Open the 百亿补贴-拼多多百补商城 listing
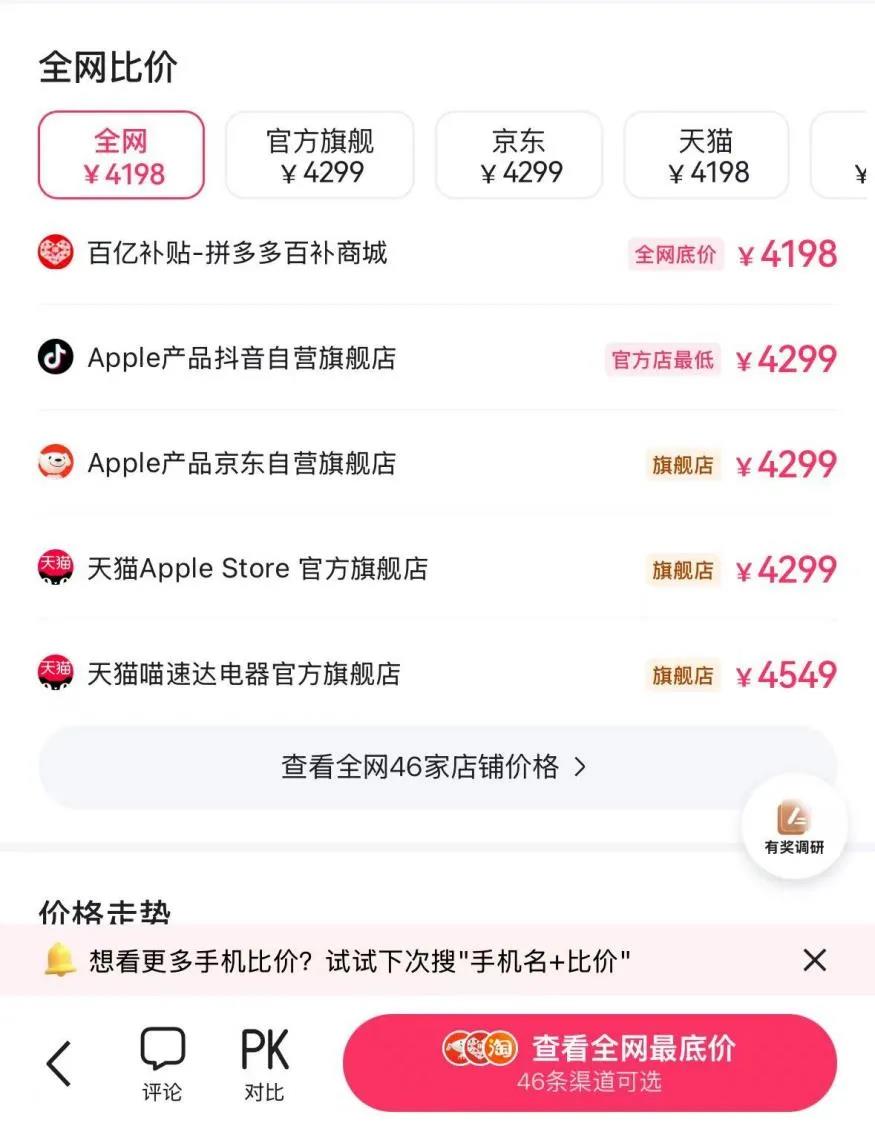875x1146 pixels. coord(240,254)
